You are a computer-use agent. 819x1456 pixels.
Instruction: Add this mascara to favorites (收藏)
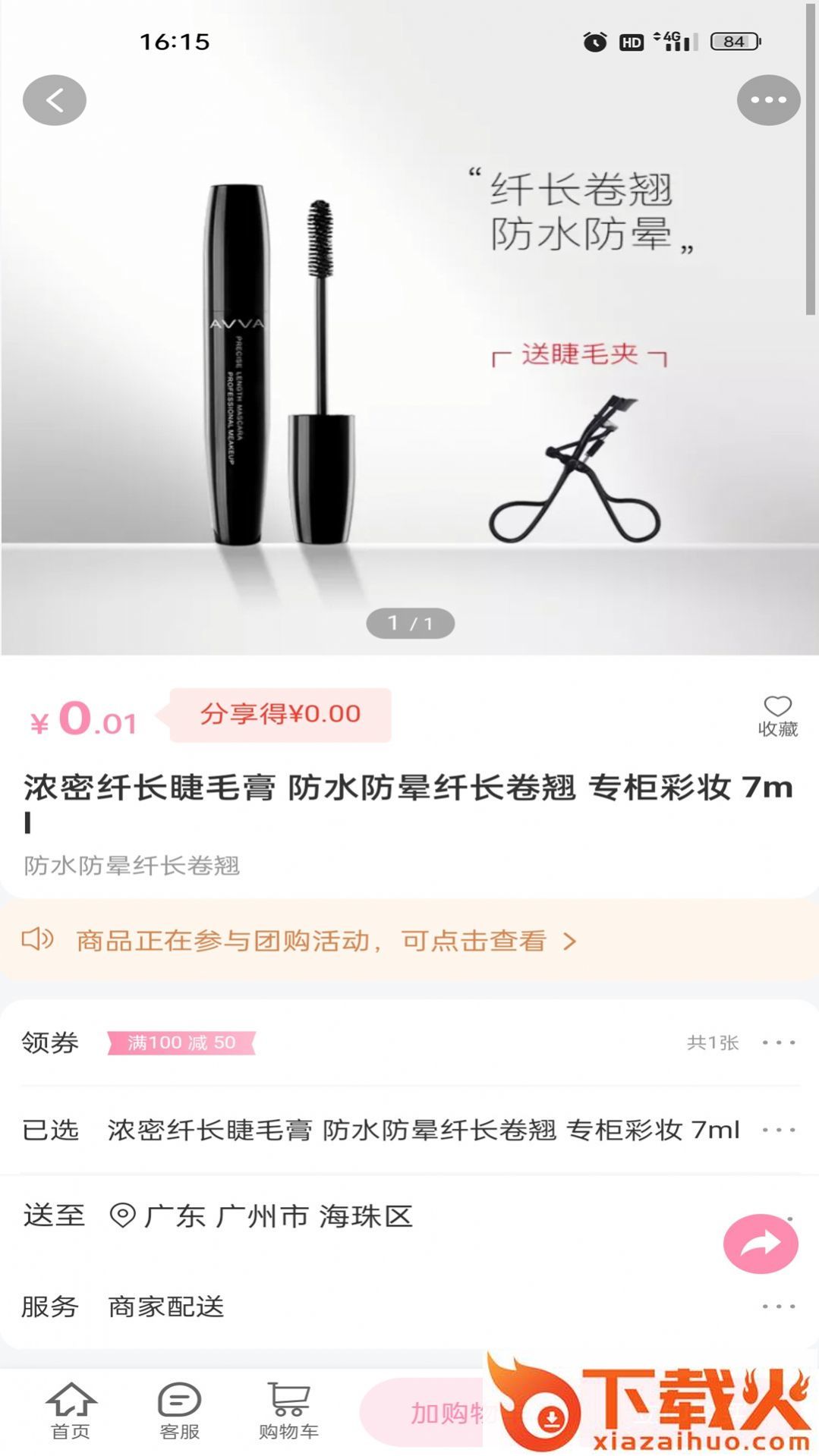pyautogui.click(x=777, y=715)
